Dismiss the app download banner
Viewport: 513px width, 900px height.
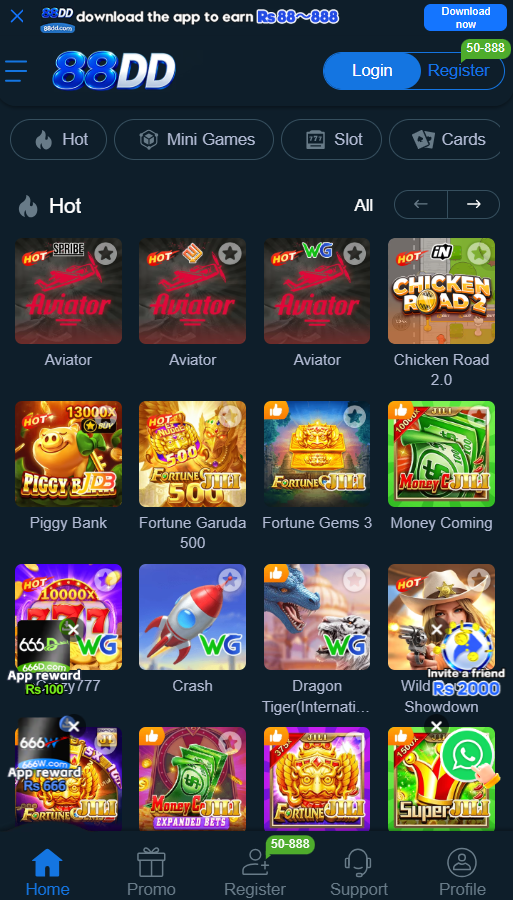(x=17, y=16)
